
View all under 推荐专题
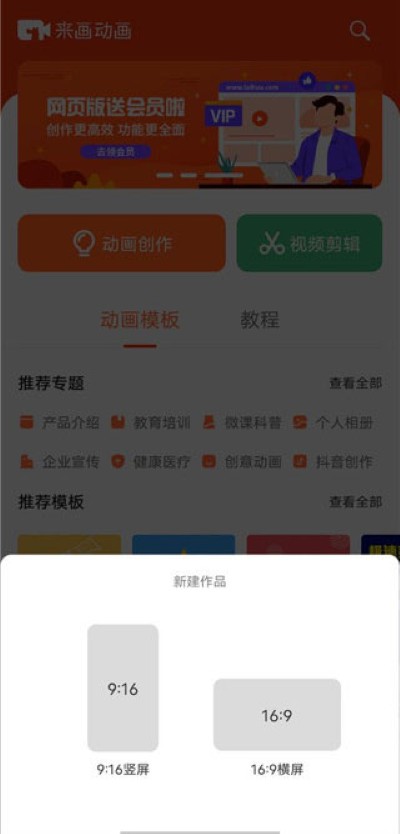pos(355,383)
